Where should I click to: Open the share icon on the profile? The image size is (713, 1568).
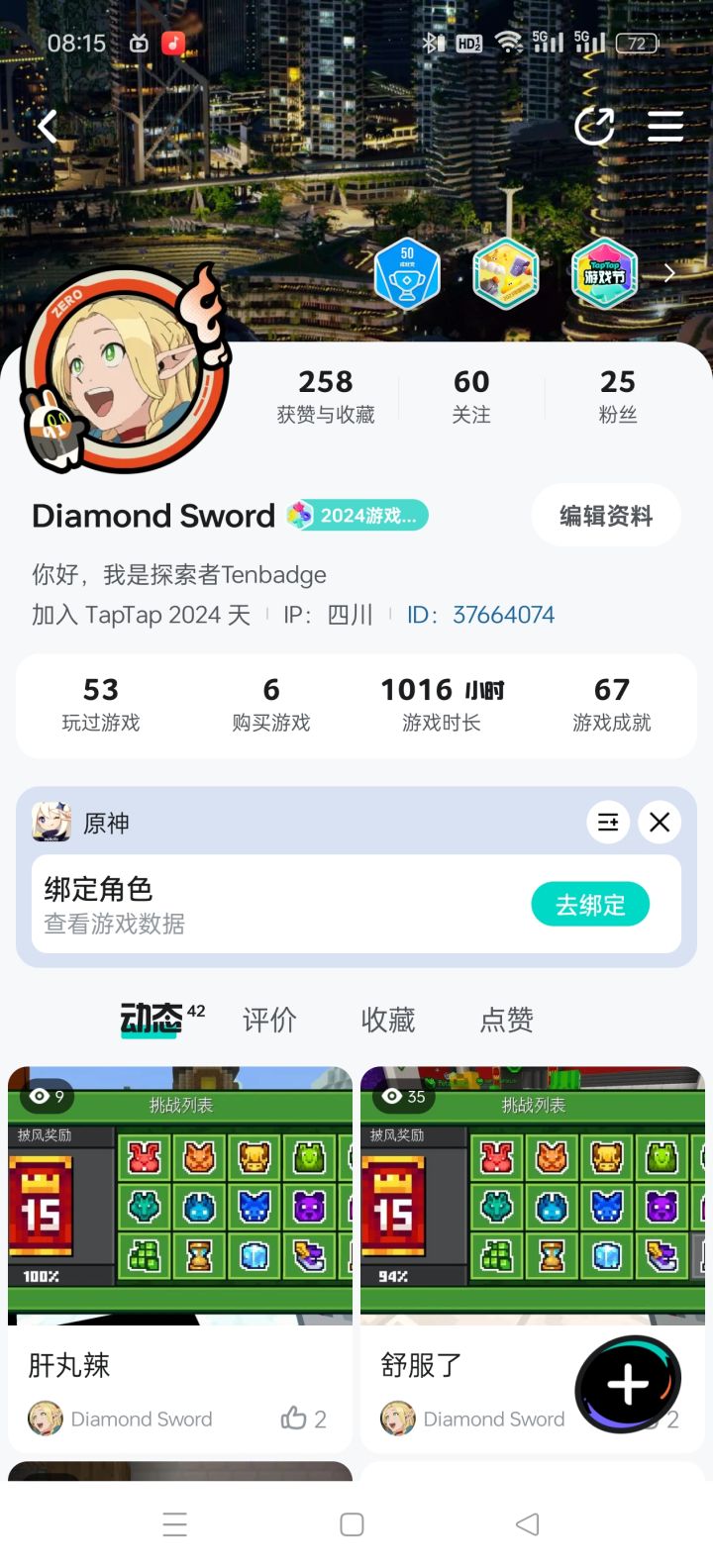pos(595,127)
